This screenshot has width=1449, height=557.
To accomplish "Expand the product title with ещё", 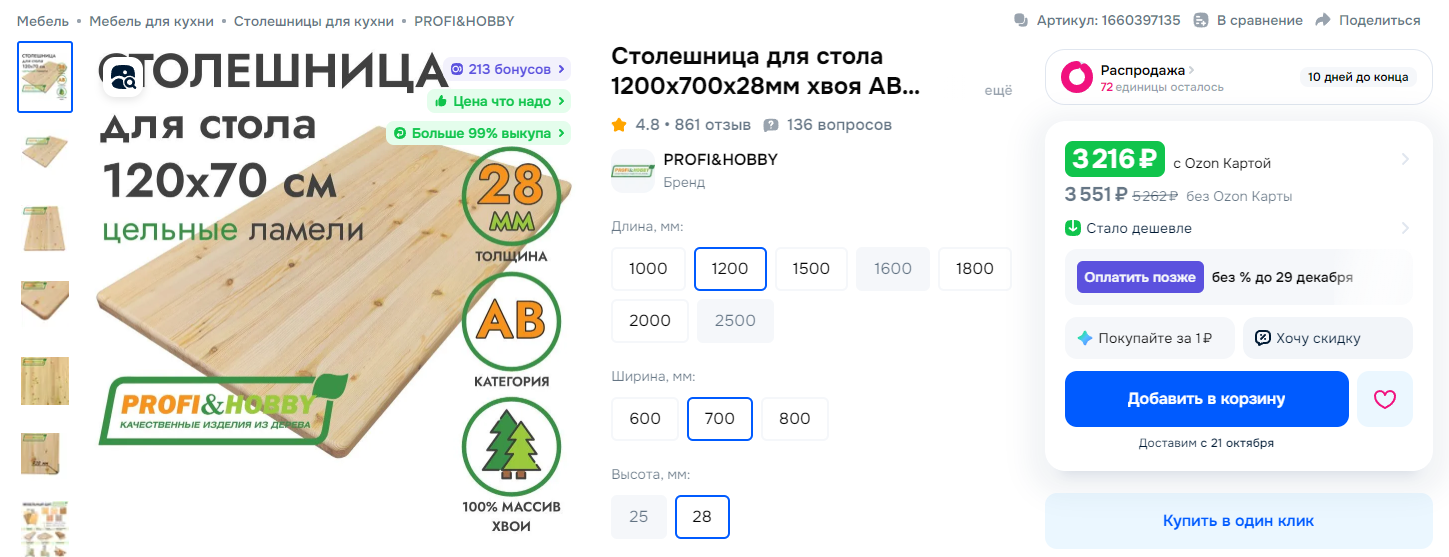I will click(x=998, y=90).
